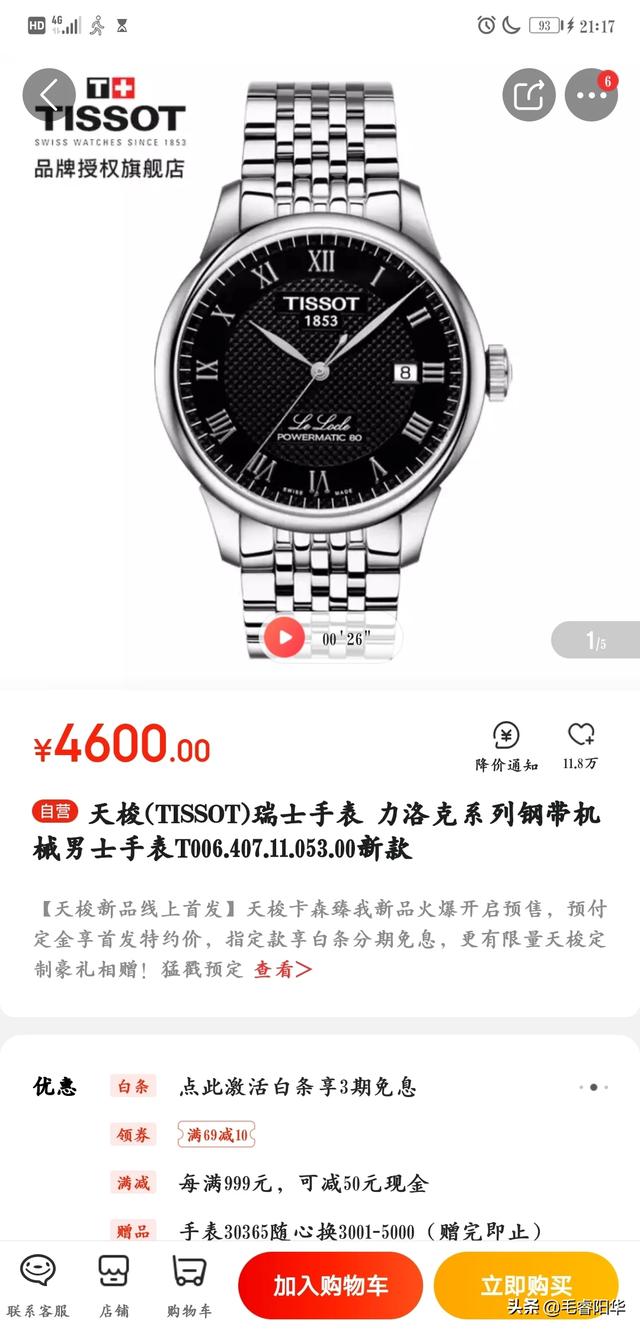
Task: Play the 26-second product video
Action: [x=286, y=637]
